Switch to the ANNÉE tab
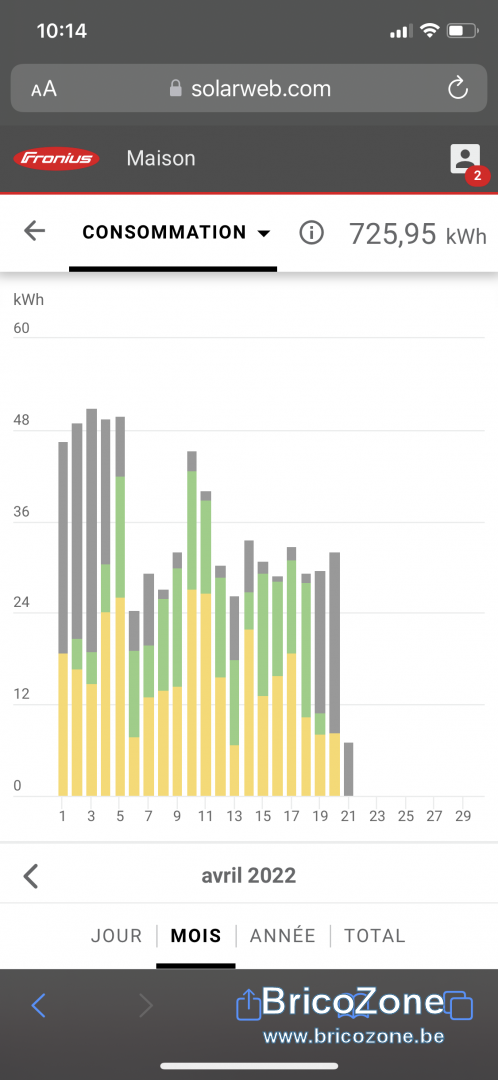Screen dimensions: 498x1080 click(282, 936)
